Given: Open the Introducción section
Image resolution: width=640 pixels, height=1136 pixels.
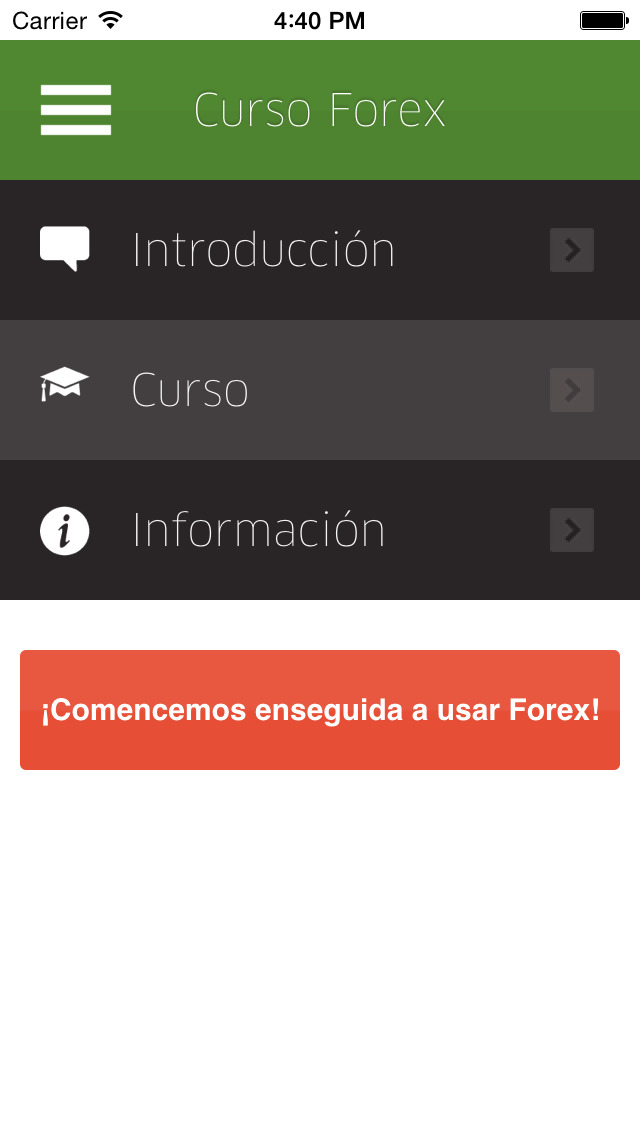Looking at the screenshot, I should tap(318, 250).
